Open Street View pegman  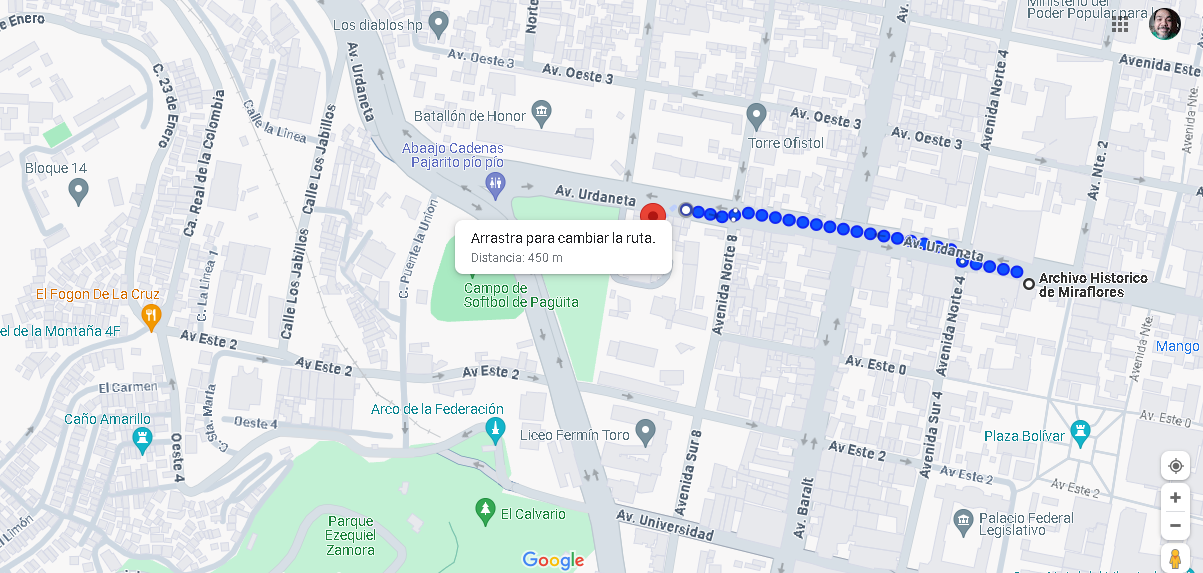(x=1175, y=559)
